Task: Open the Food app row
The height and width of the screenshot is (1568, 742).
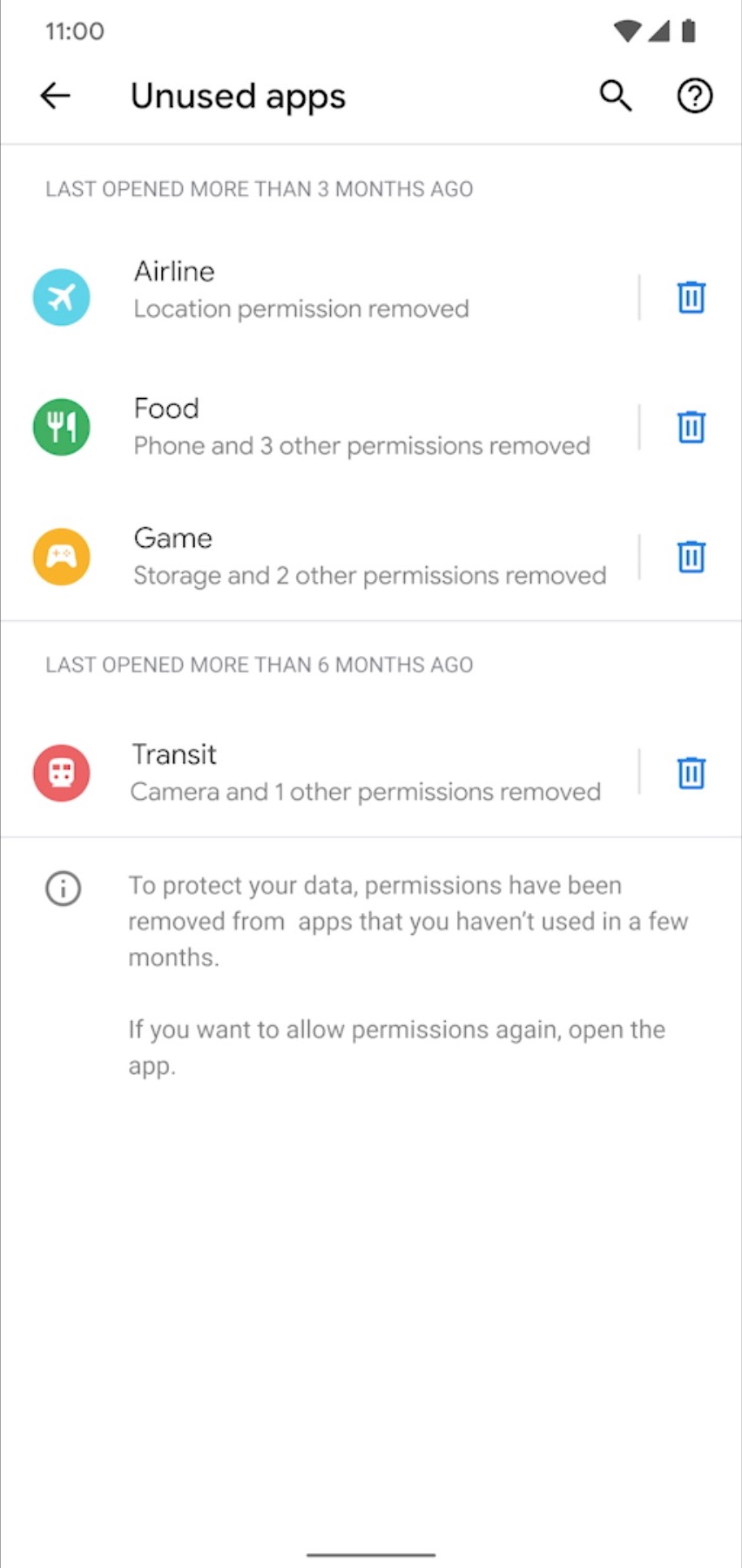Action: point(319,427)
